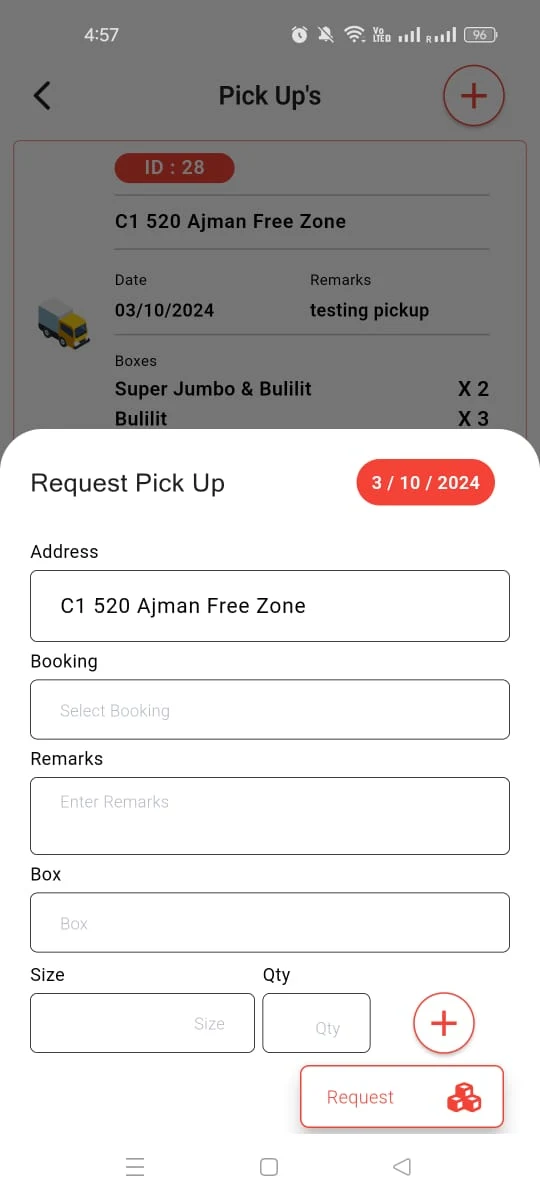Edit the Address field
The width and height of the screenshot is (540, 1200).
click(x=270, y=606)
